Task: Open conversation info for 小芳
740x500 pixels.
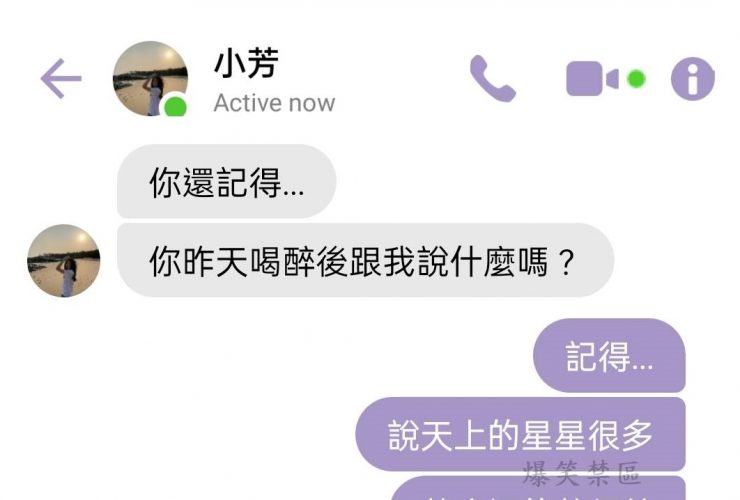Action: pos(692,78)
